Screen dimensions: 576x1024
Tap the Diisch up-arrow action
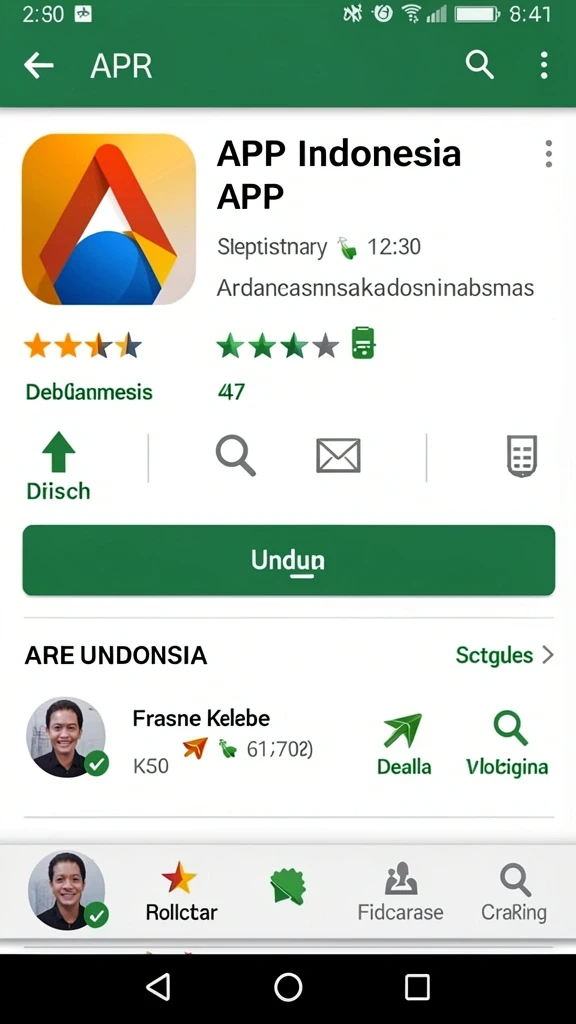click(59, 466)
